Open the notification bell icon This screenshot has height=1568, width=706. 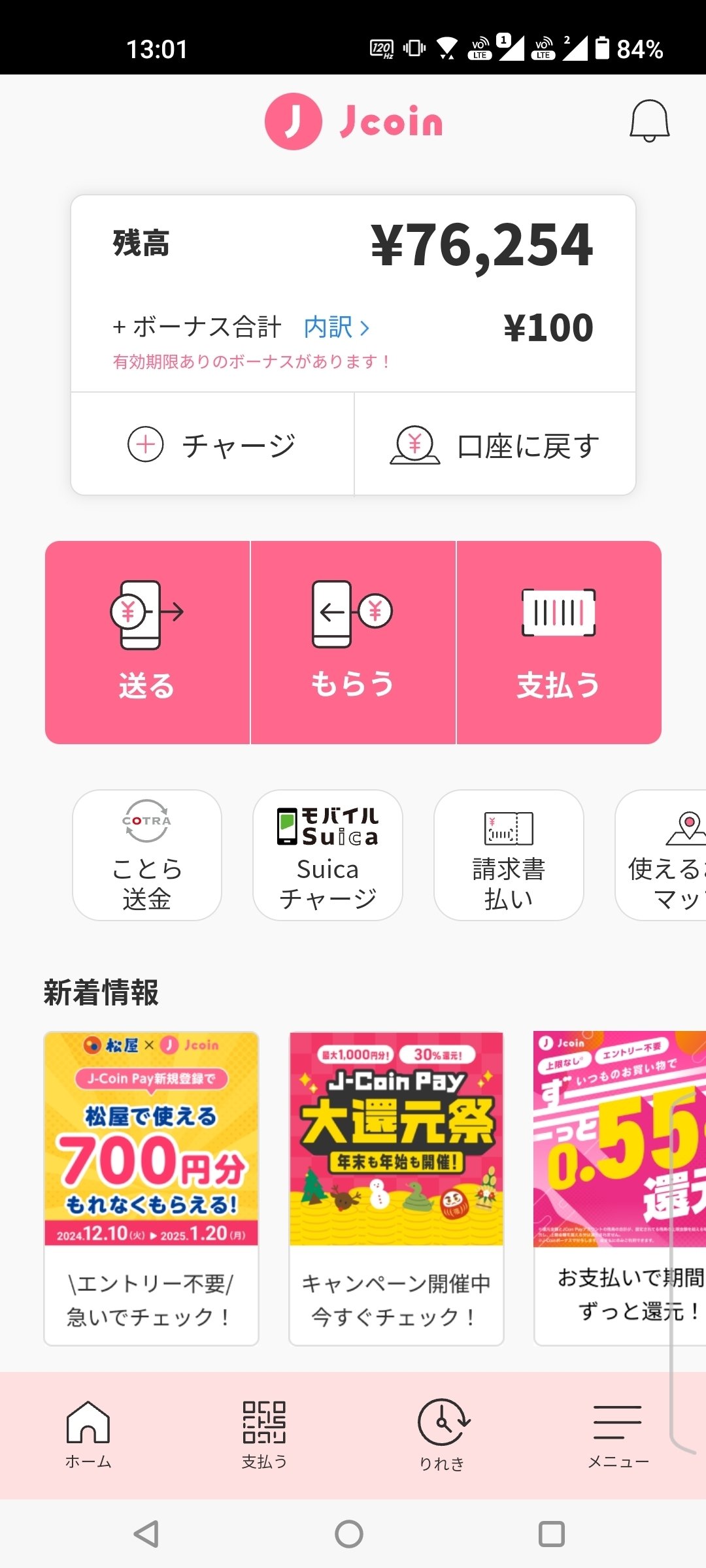(649, 121)
